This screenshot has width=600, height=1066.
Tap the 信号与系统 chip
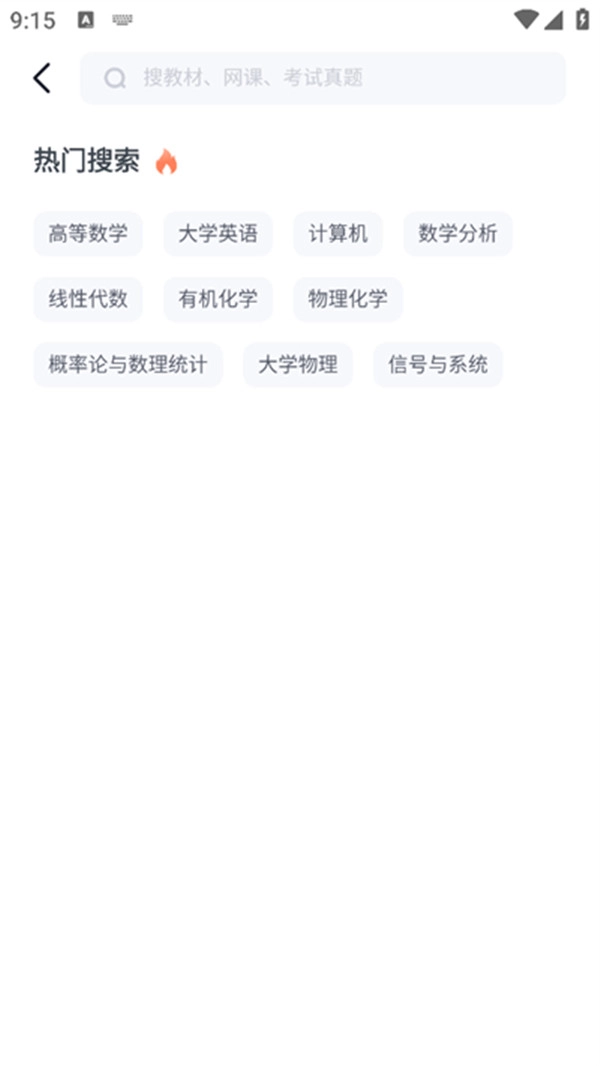pyautogui.click(x=438, y=365)
